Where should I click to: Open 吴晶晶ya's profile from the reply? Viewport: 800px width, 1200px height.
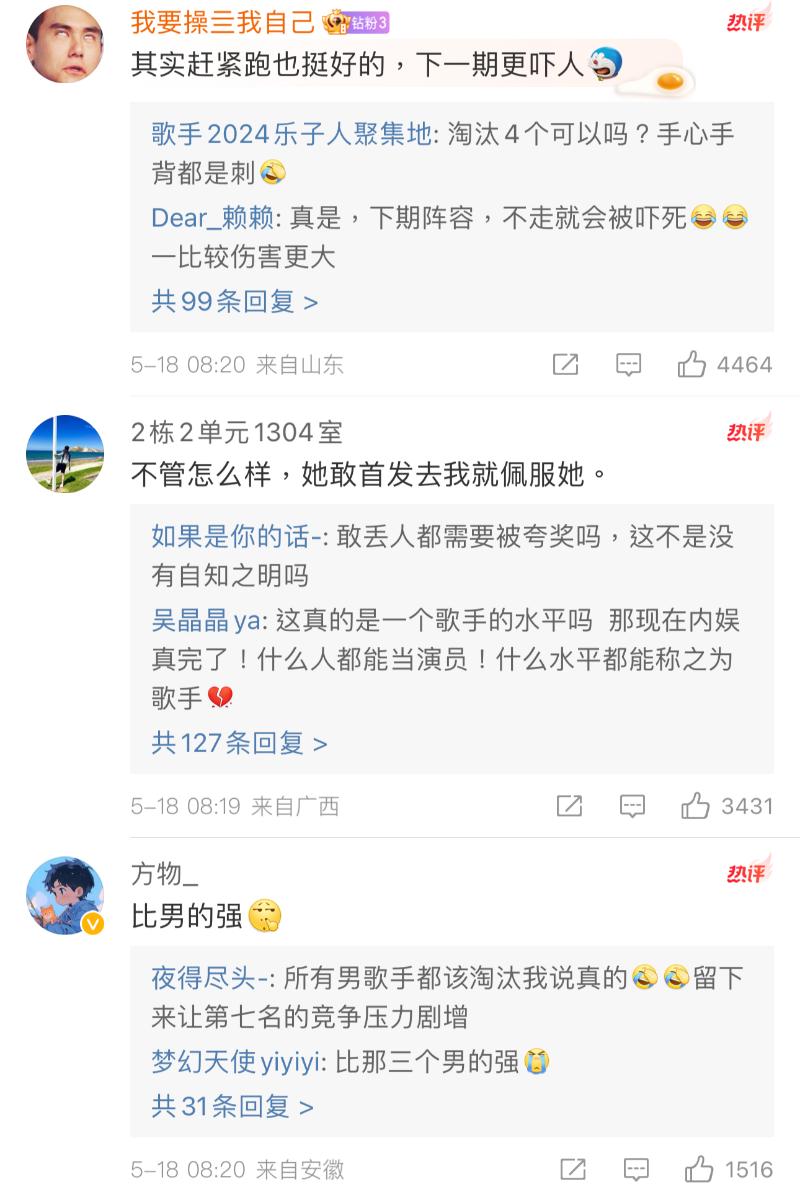(205, 620)
